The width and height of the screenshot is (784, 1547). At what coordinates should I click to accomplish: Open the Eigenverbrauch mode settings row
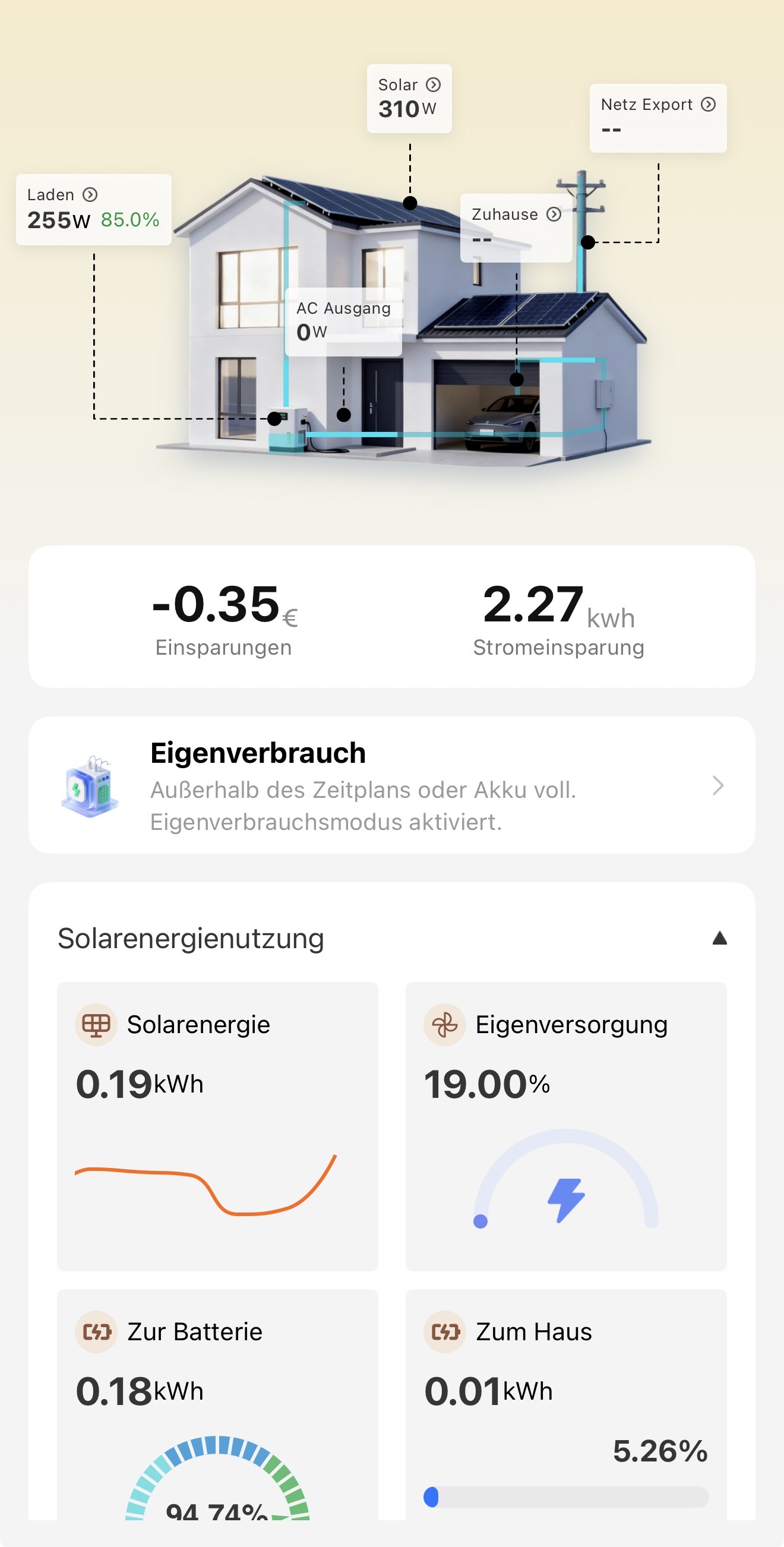click(x=392, y=785)
